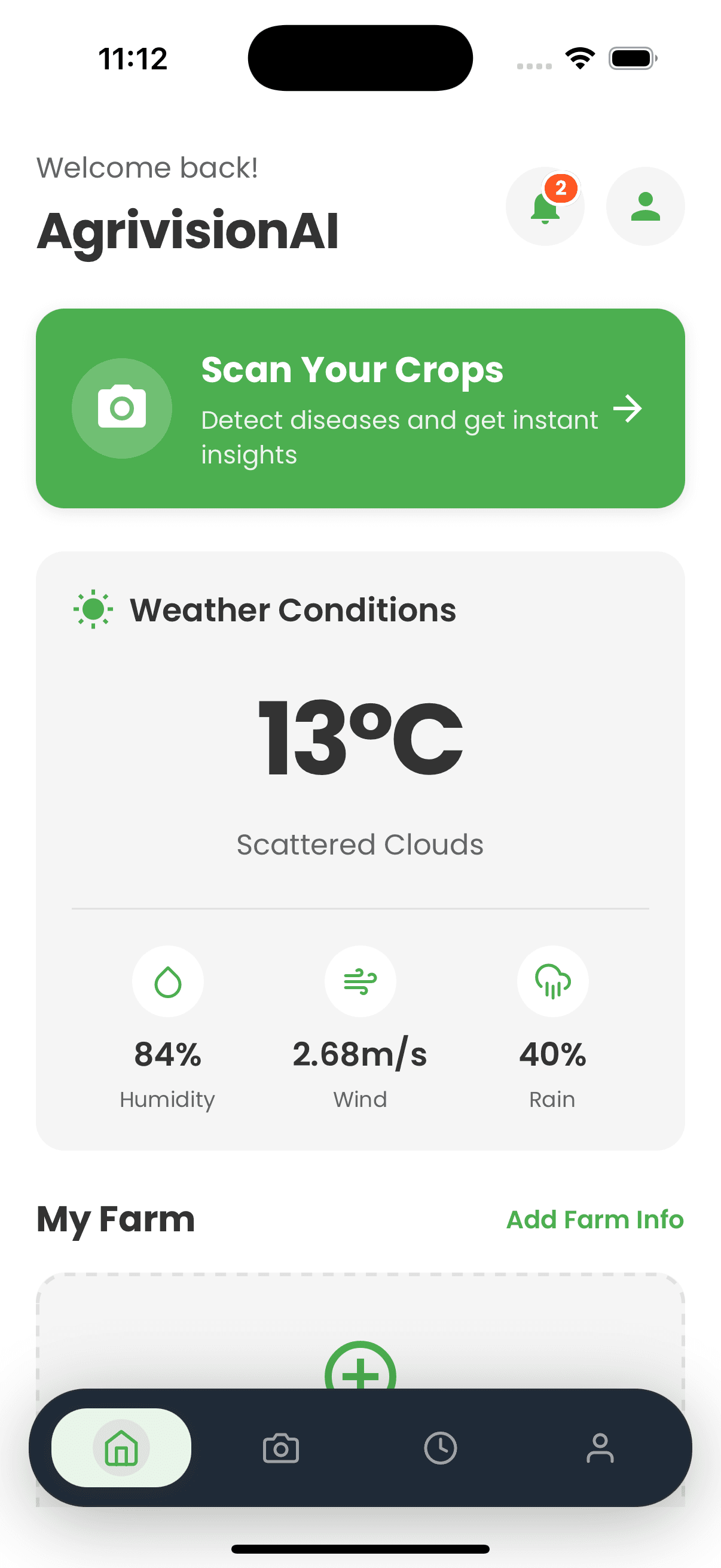Screen dimensions: 721x1568
Task: Select the Home tab in bottom navigation
Action: [x=122, y=1448]
